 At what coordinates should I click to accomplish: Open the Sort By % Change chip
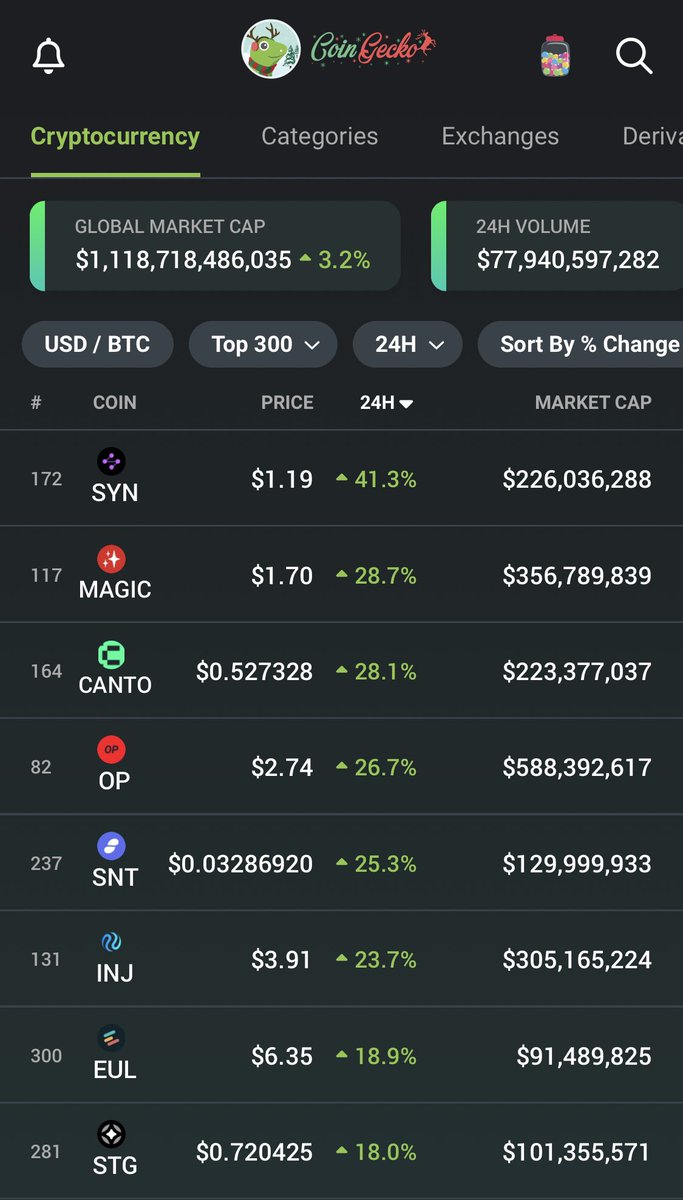(585, 345)
